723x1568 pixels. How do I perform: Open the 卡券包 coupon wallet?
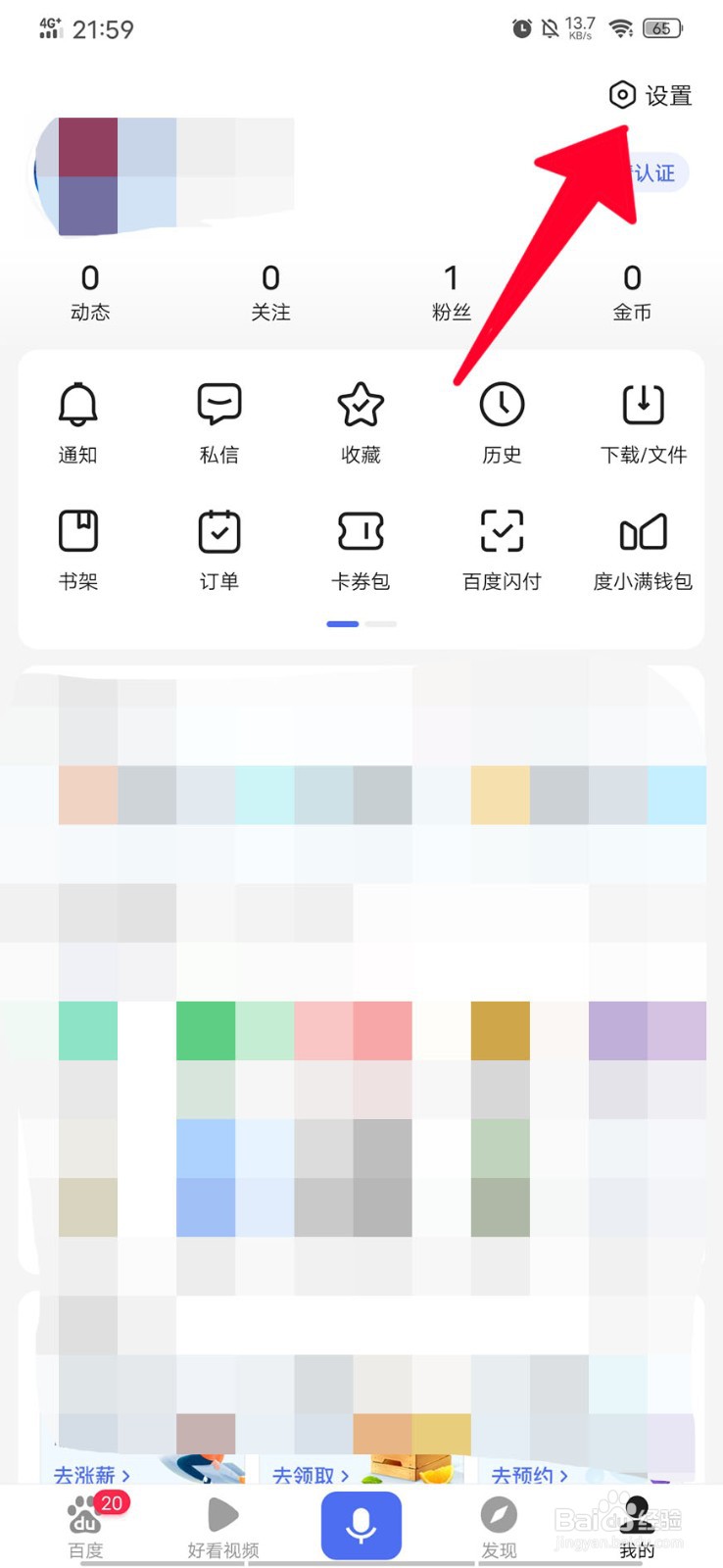(x=360, y=549)
